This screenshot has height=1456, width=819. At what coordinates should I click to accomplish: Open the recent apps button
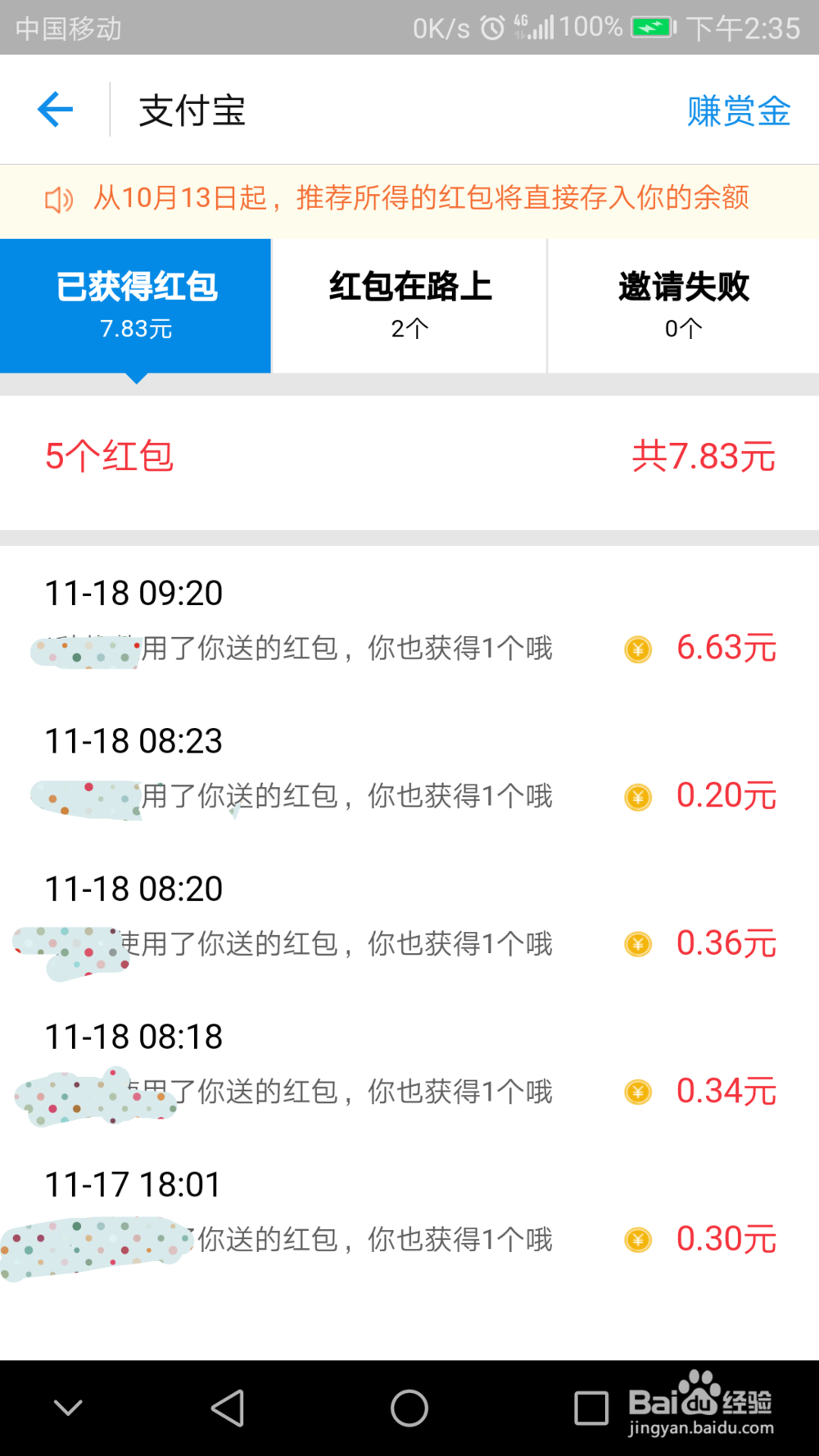[x=590, y=1409]
